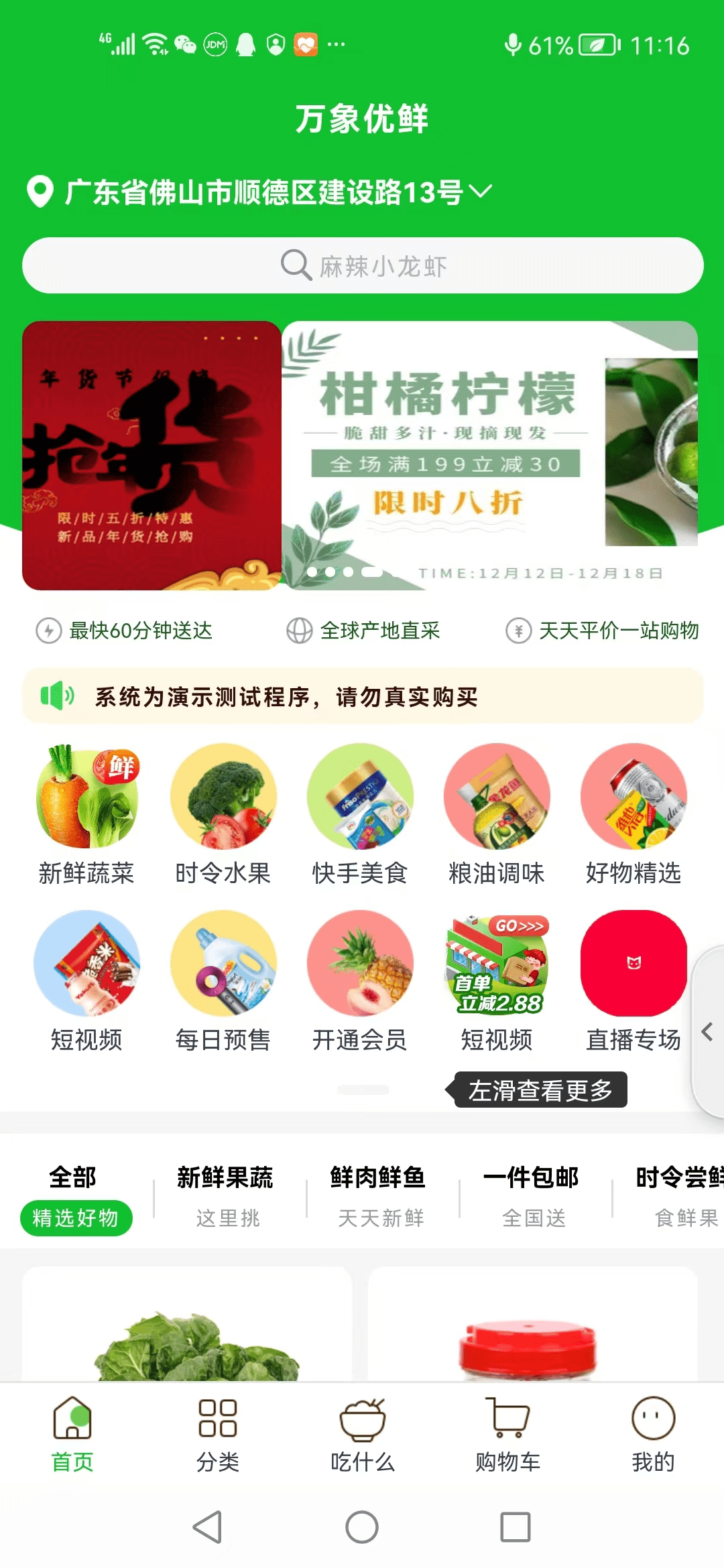Switch to the 新鲜果蔬 product tab
724x1568 pixels.
[226, 1195]
